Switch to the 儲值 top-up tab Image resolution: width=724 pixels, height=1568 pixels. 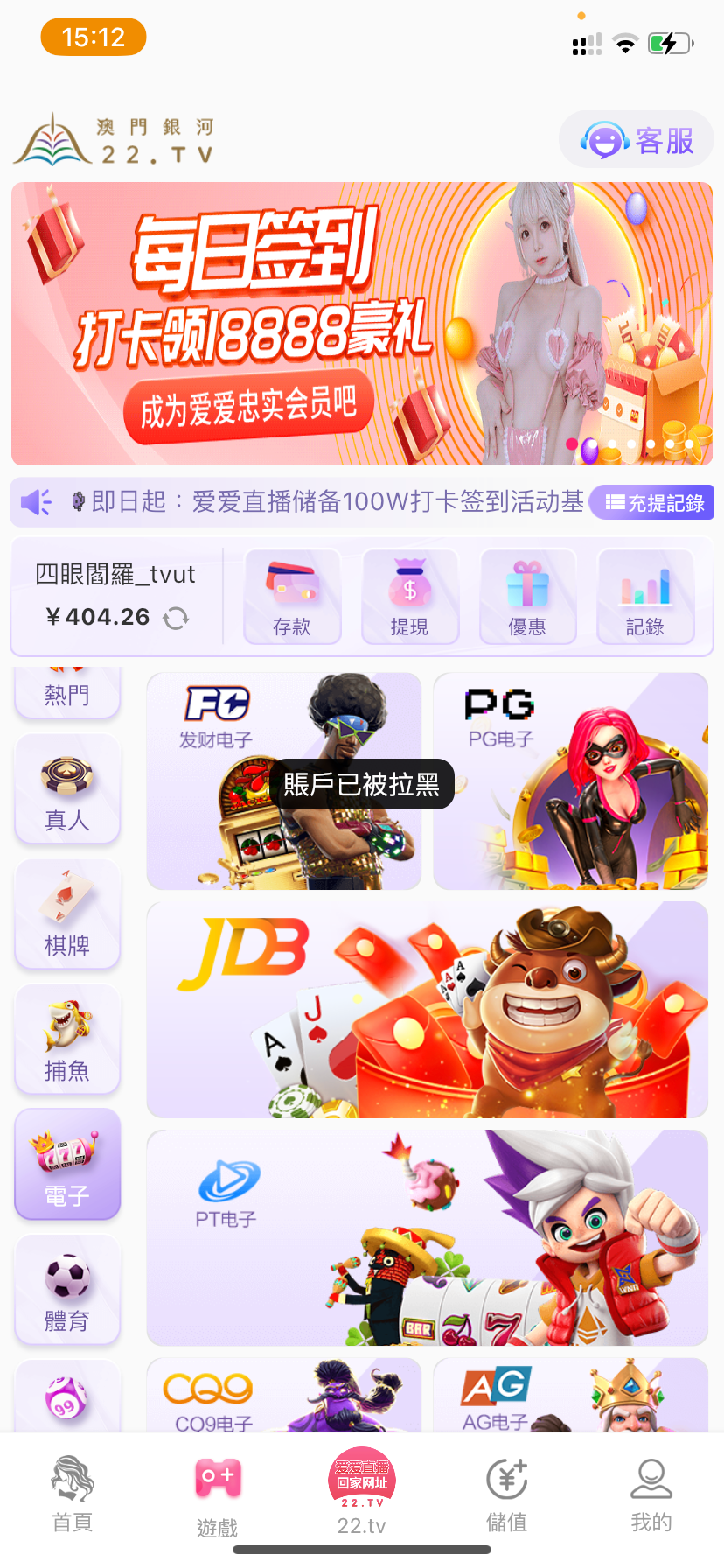506,1494
